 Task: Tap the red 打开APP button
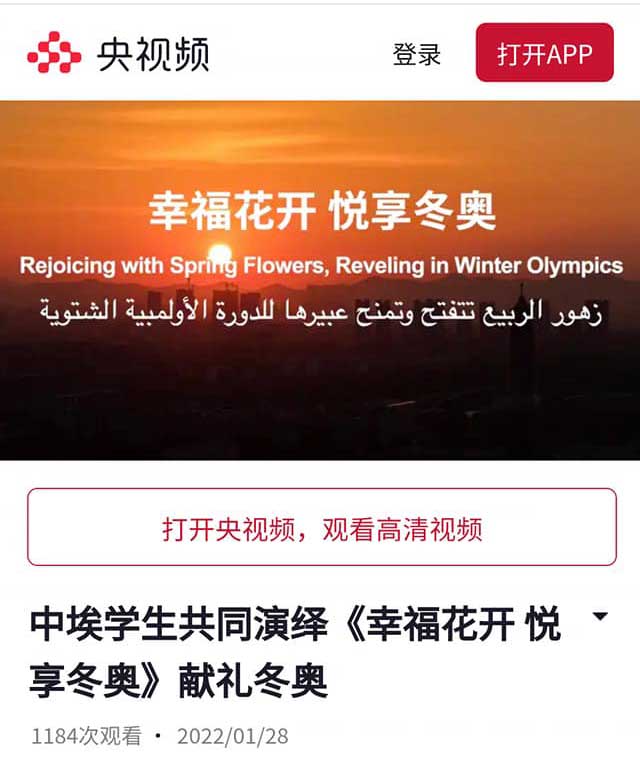click(545, 53)
